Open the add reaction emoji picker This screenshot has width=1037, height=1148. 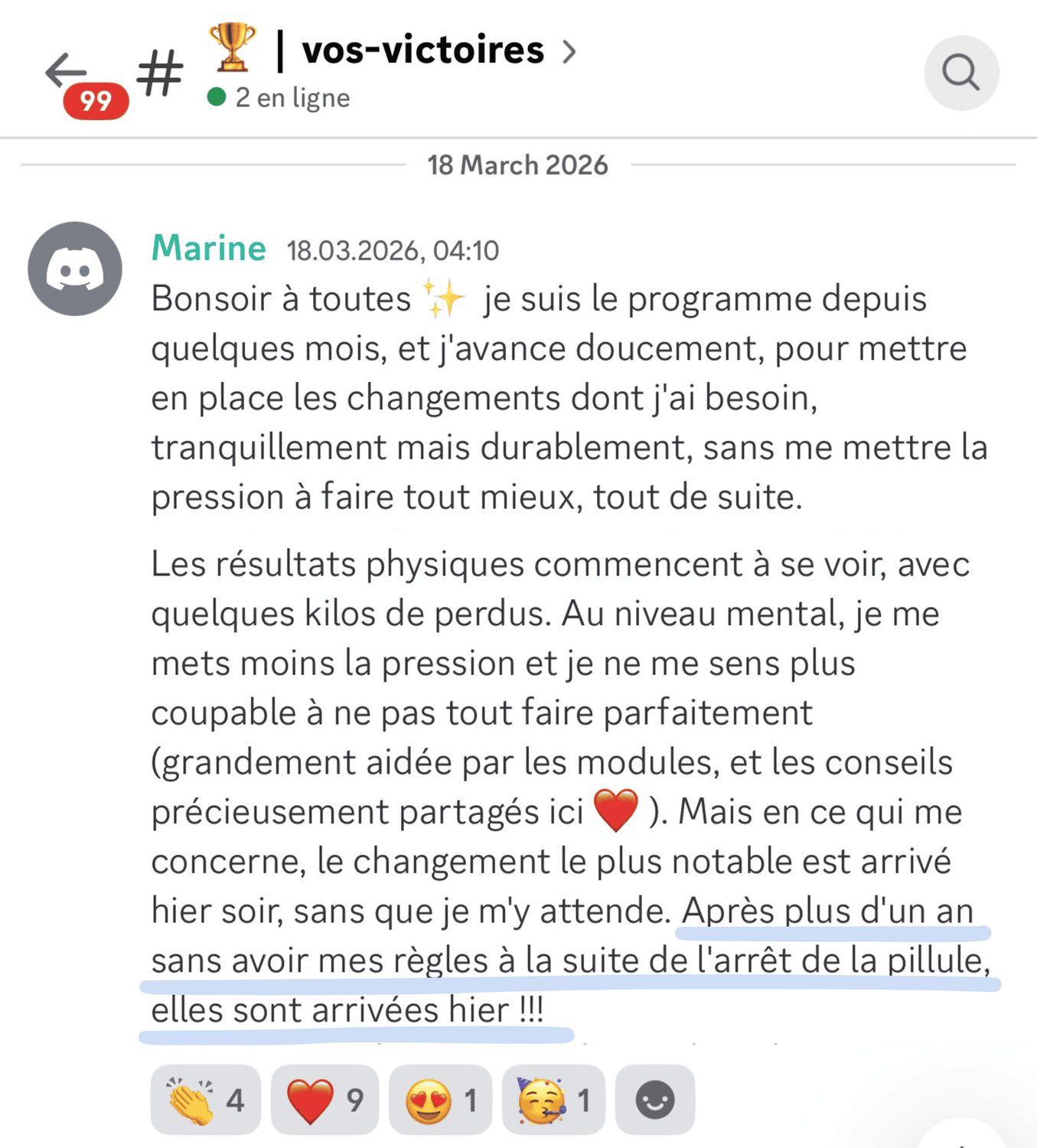tap(655, 1100)
